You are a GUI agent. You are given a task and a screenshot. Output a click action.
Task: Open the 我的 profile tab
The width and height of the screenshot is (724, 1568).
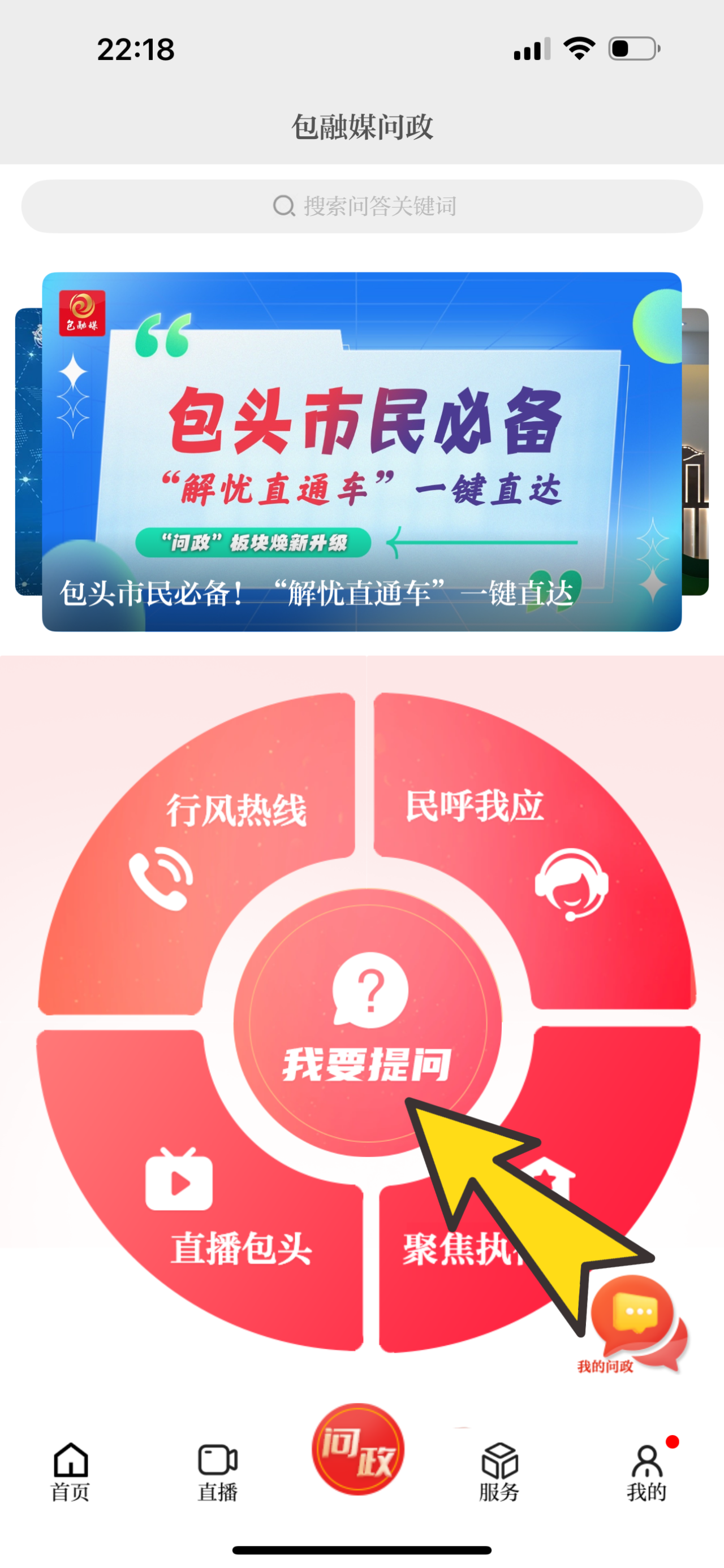pos(647,1472)
